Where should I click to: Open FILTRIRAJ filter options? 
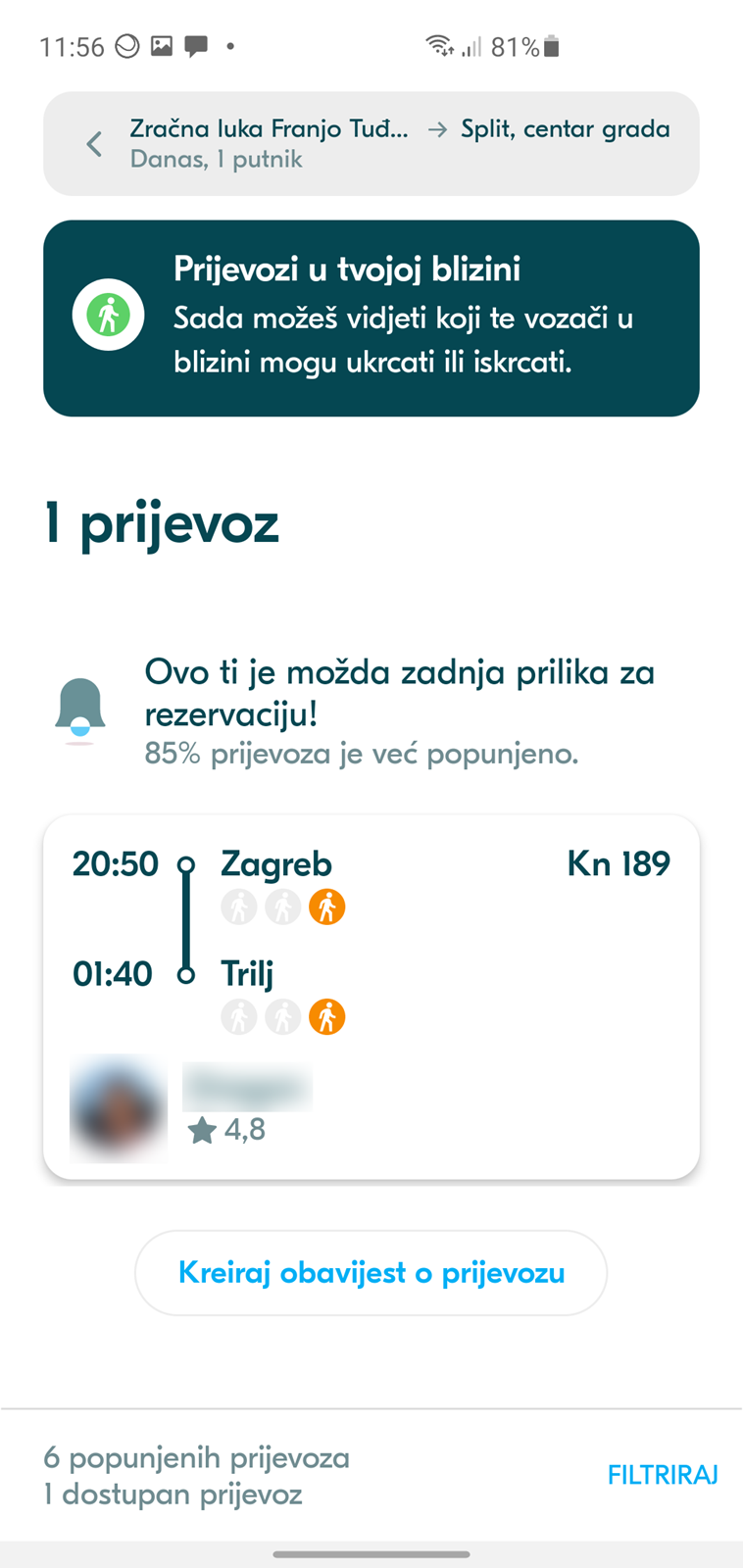click(x=663, y=1475)
